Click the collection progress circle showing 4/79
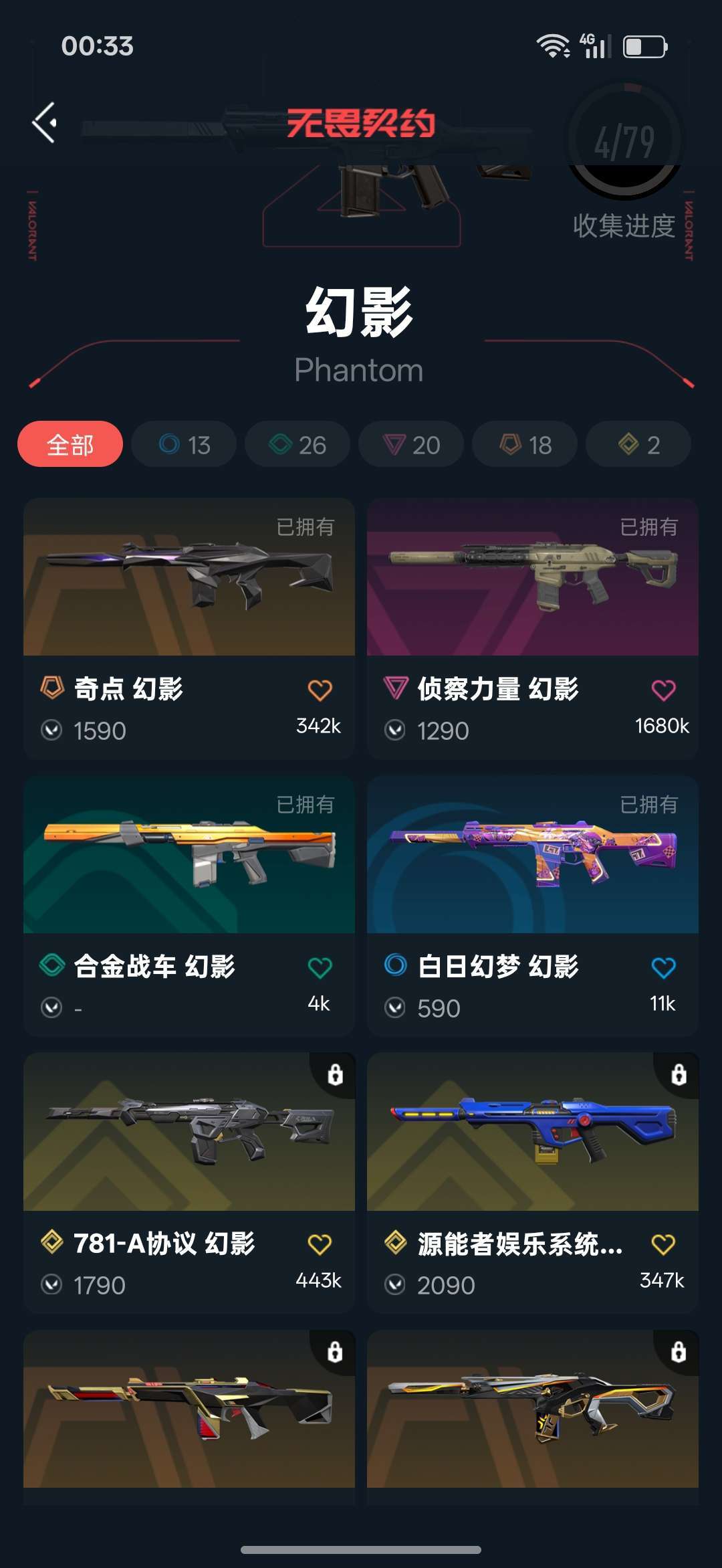Screen dimensions: 722x1568 622,142
